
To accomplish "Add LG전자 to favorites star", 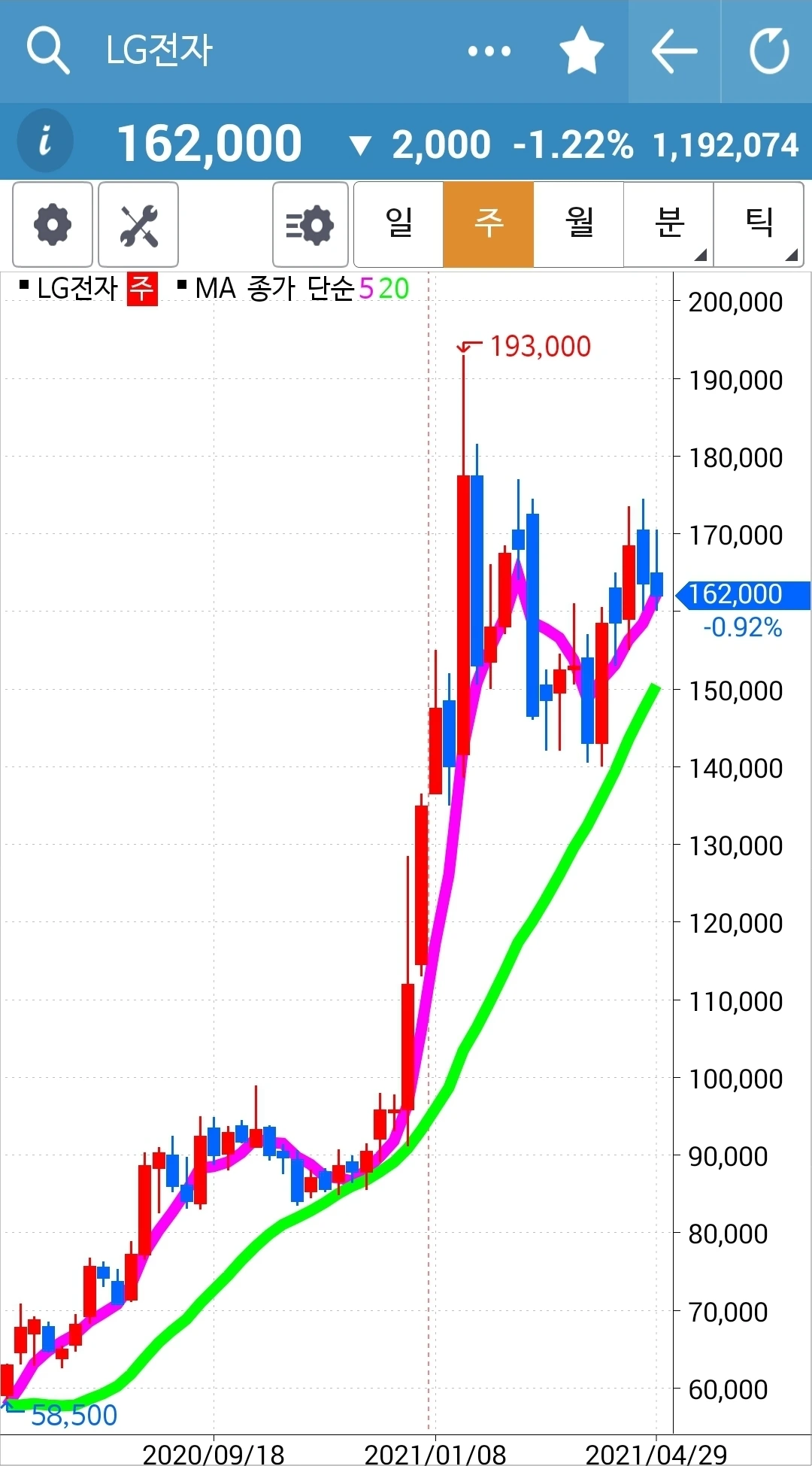I will (582, 51).
